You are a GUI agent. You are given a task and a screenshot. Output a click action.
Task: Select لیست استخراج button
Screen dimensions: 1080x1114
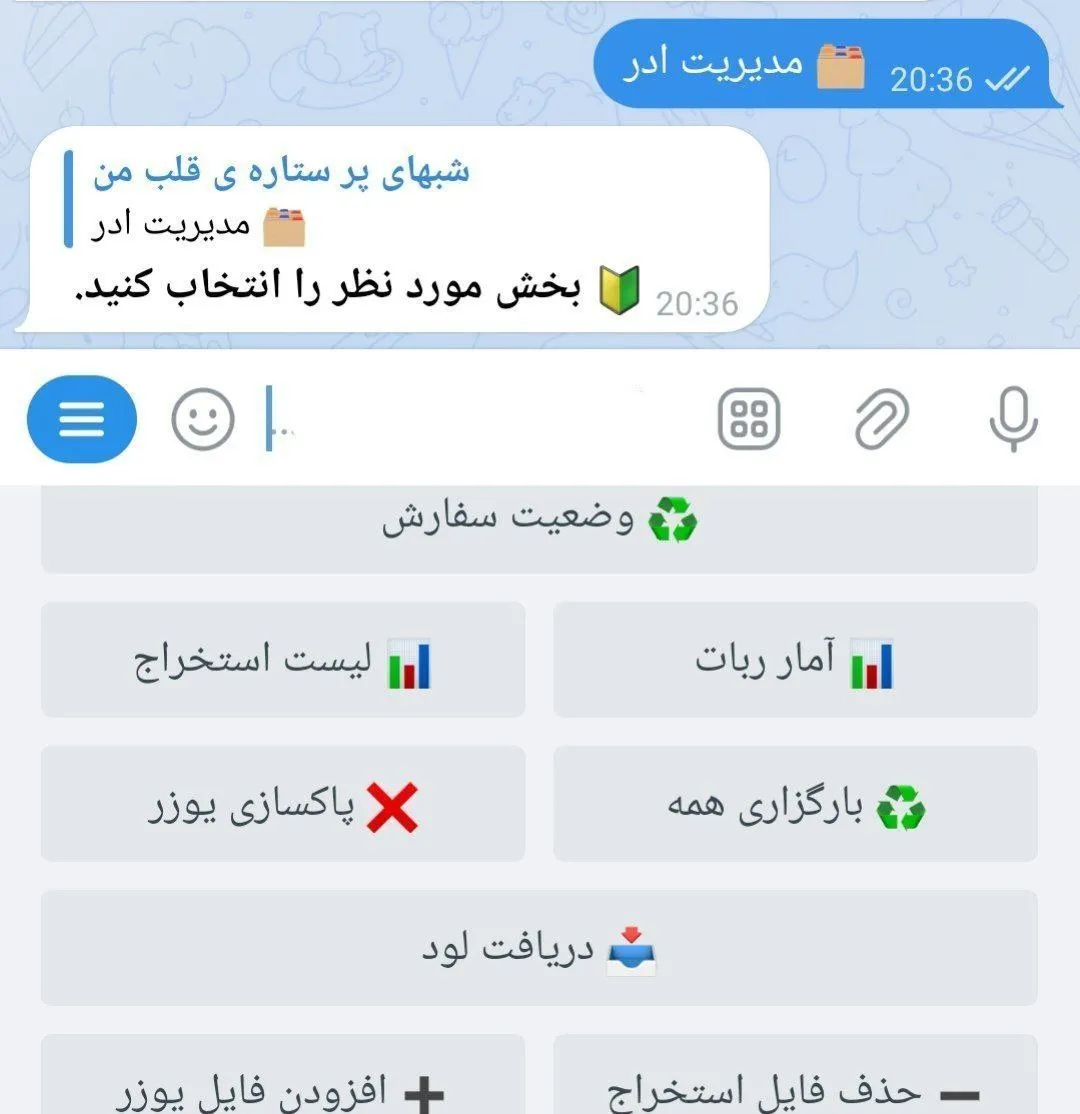[x=283, y=660]
